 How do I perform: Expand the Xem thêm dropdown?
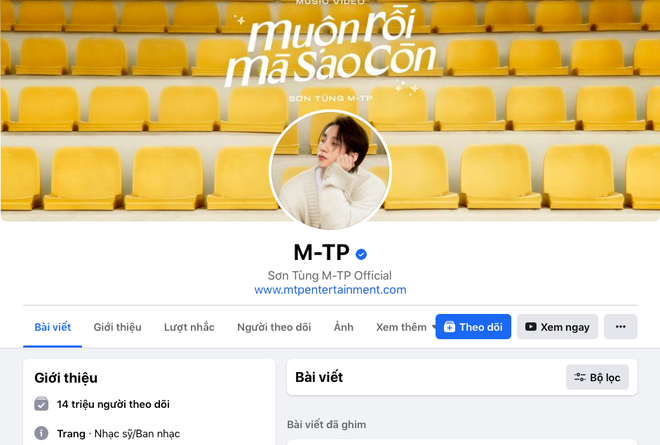click(402, 327)
